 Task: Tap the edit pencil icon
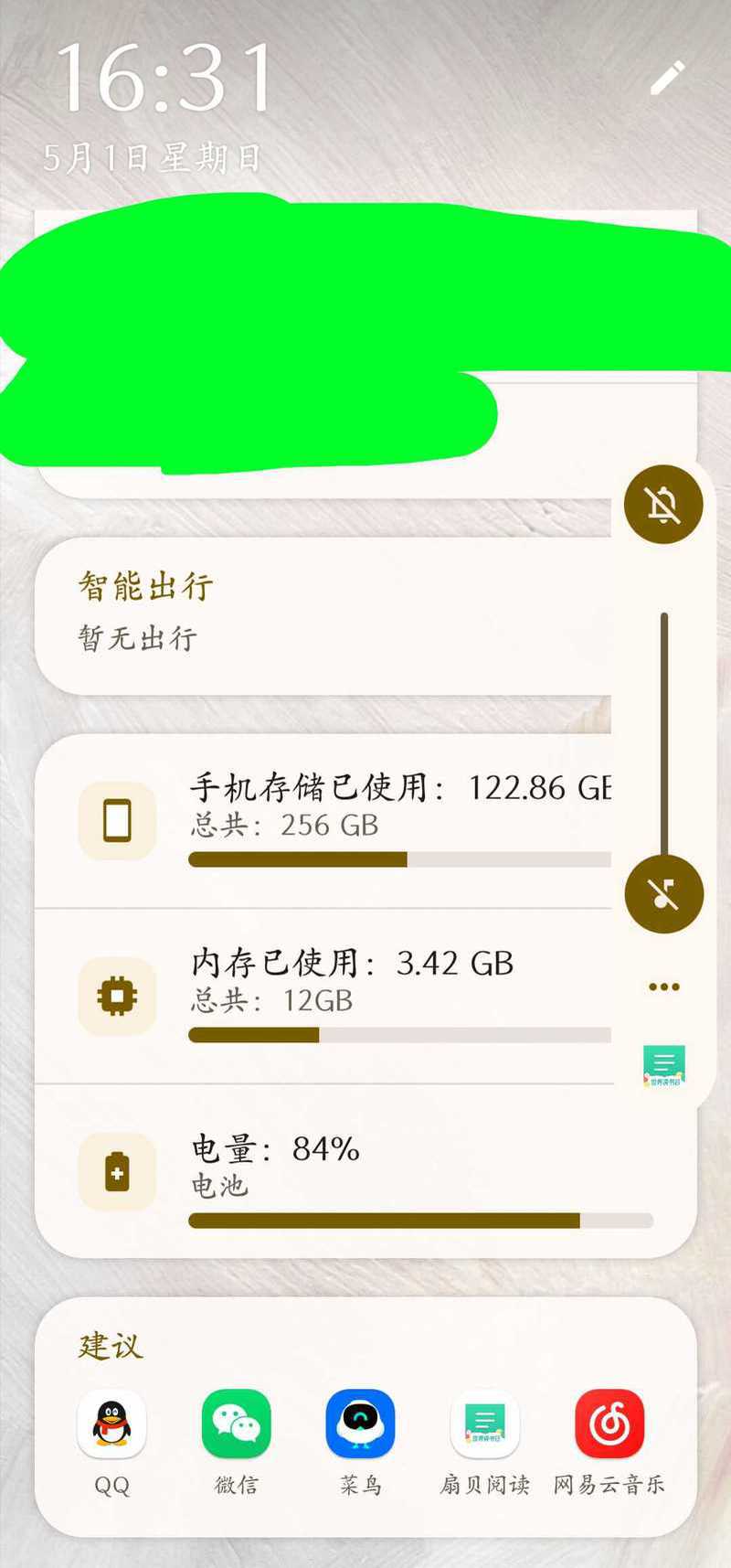(667, 78)
